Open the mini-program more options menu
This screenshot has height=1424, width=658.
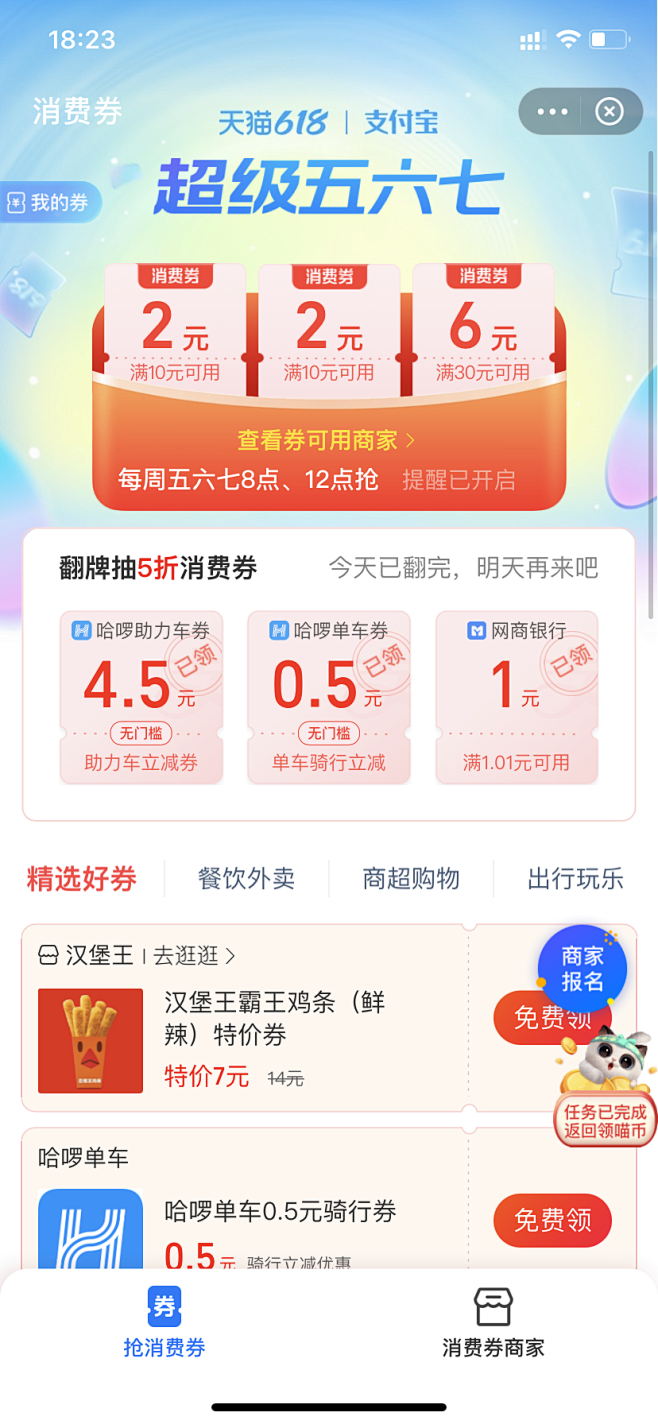552,112
